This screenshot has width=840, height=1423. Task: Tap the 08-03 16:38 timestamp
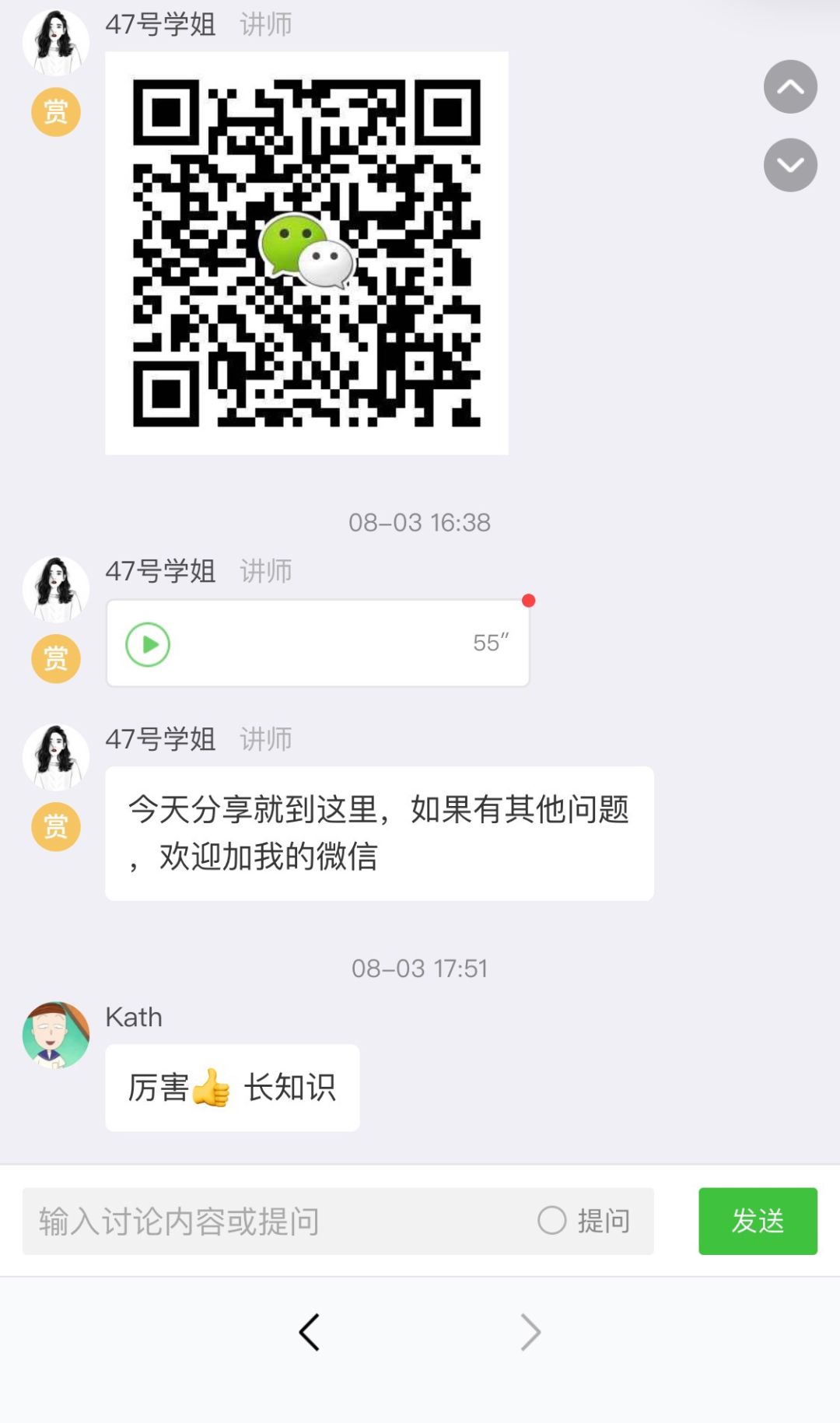pos(420,523)
